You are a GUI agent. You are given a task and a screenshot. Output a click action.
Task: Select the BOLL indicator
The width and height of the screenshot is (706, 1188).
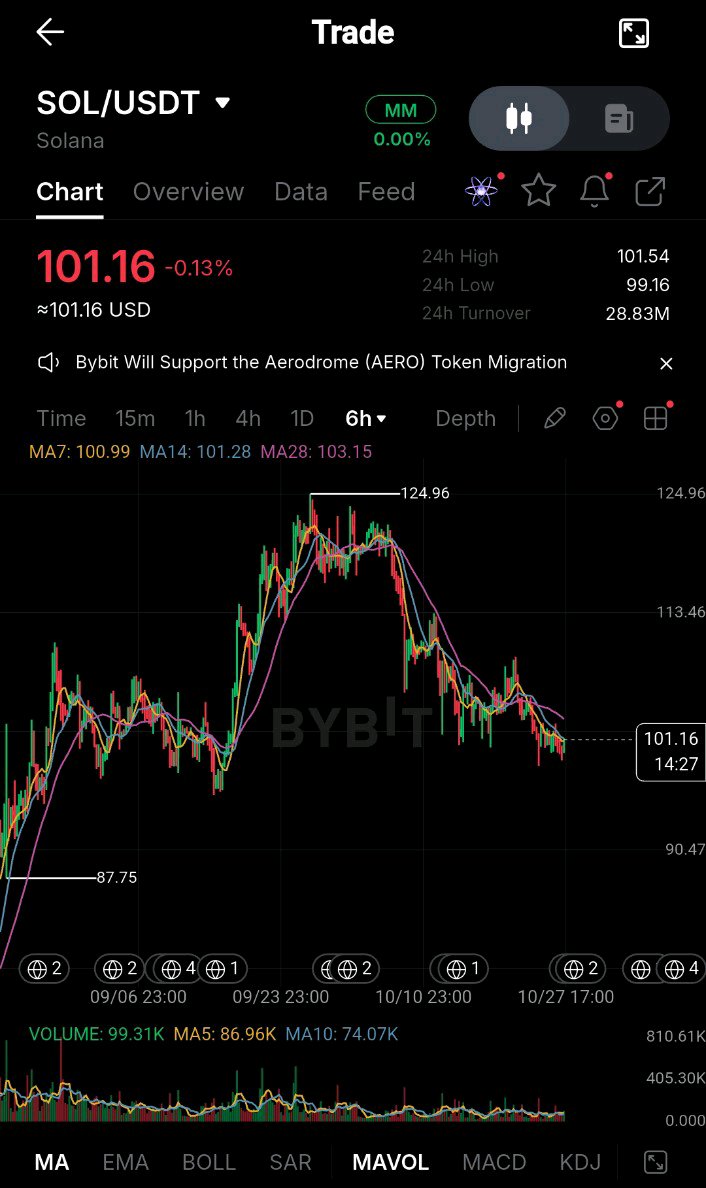tap(209, 1162)
